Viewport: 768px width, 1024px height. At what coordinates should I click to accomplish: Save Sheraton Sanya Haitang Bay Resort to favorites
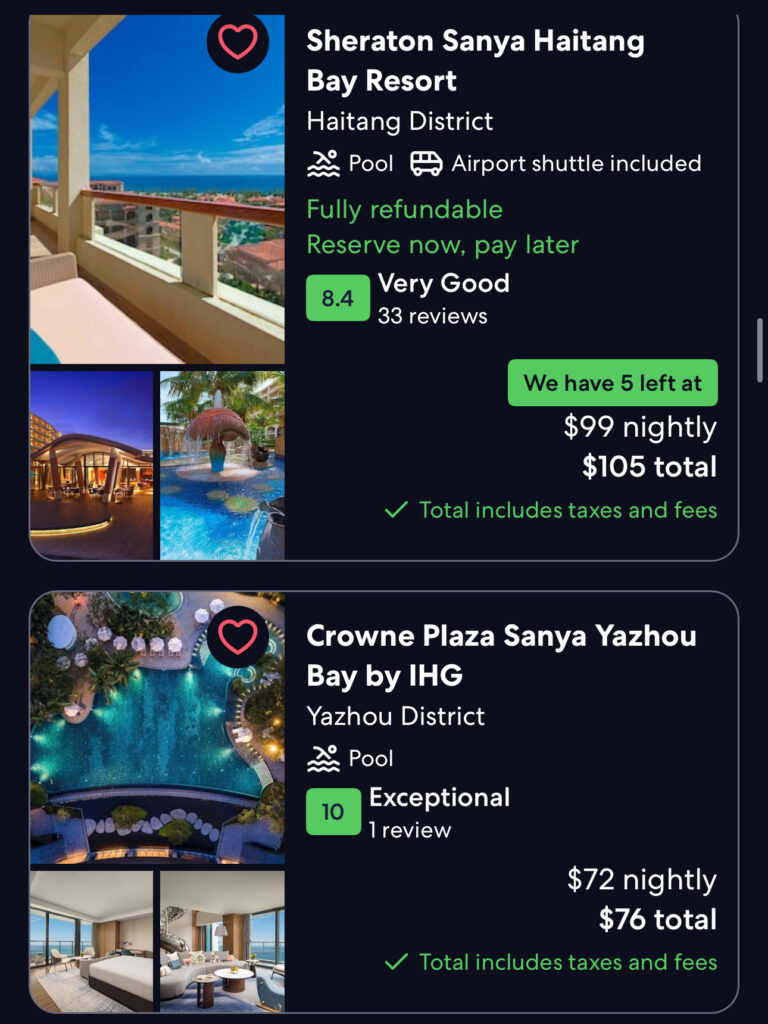pyautogui.click(x=238, y=41)
